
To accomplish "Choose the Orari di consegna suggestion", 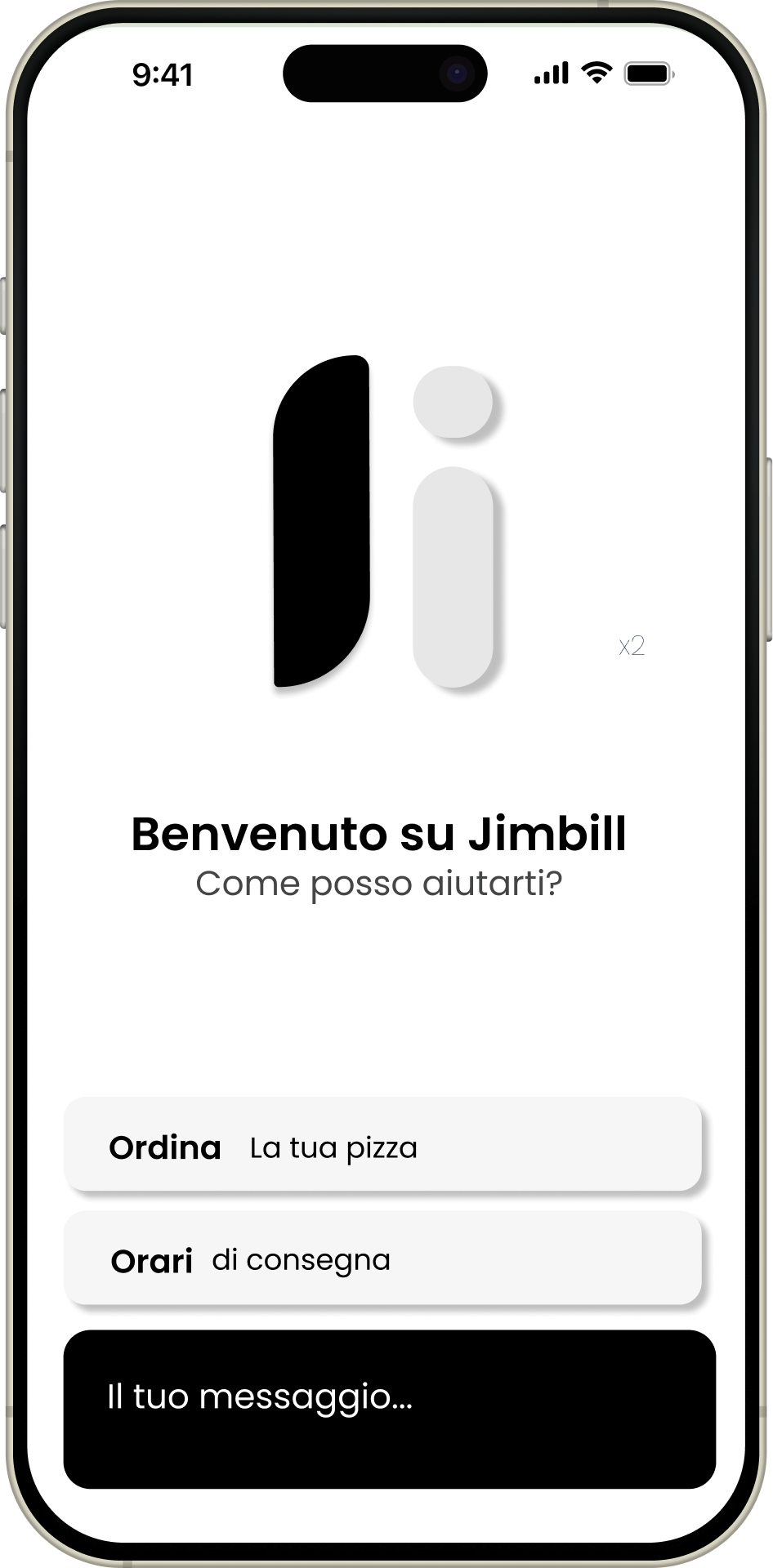I will pyautogui.click(x=382, y=1258).
